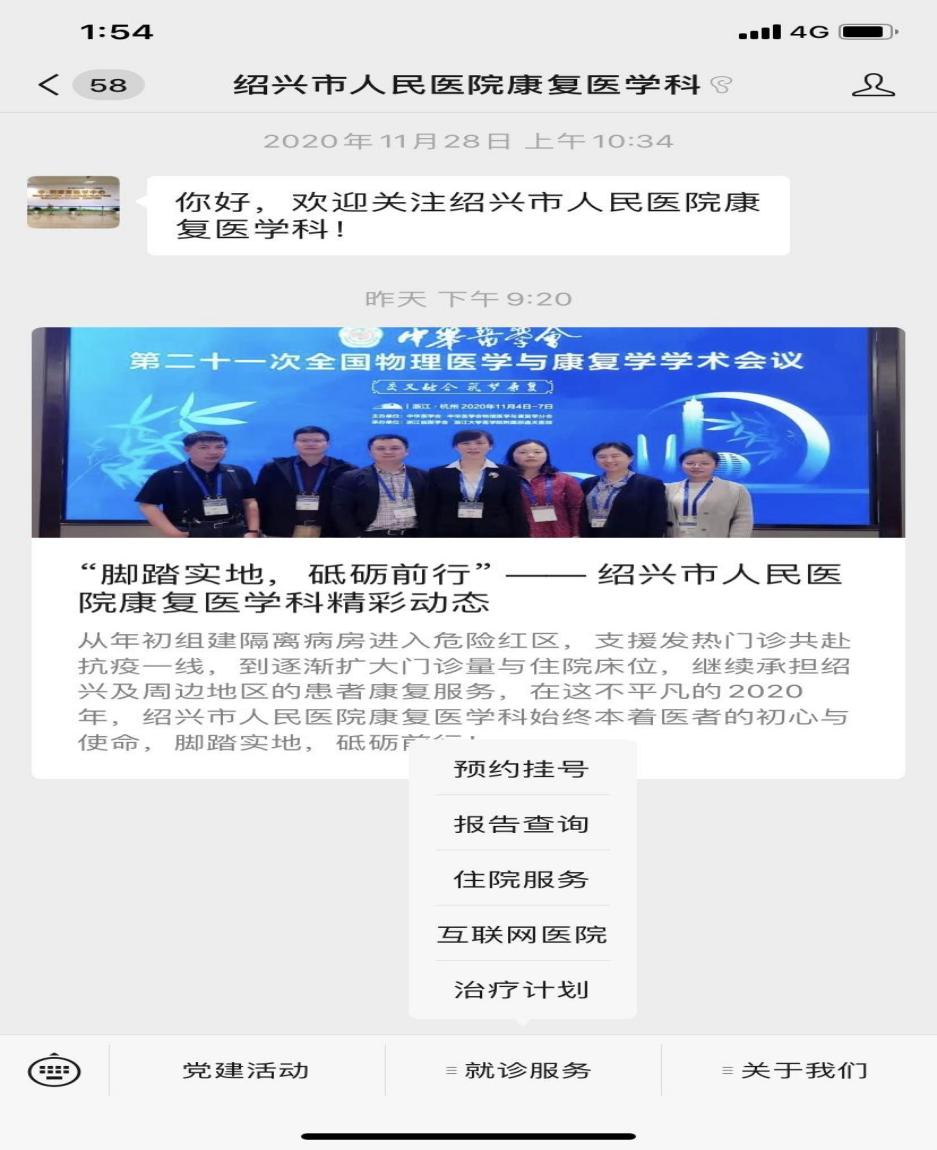
Task: Open the 党建活动 menu item
Action: [x=246, y=1070]
